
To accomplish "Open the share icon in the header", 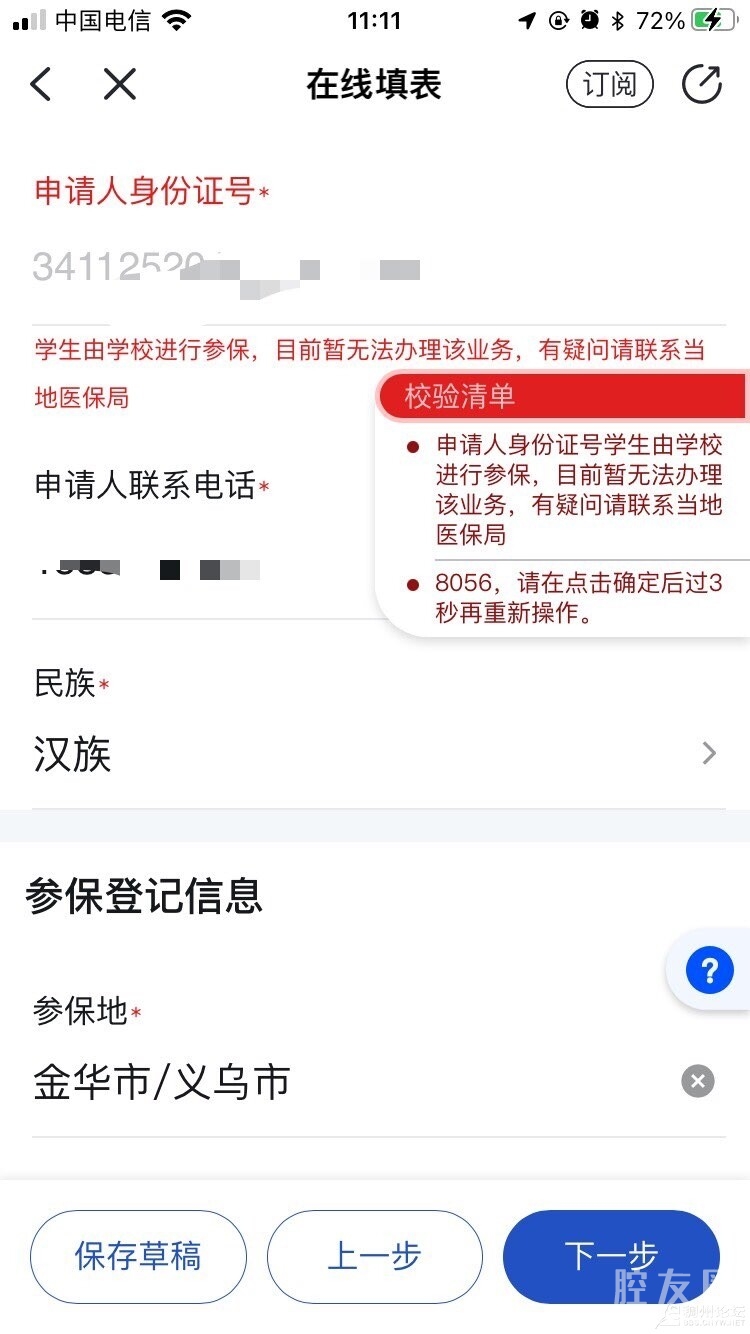I will [x=701, y=85].
